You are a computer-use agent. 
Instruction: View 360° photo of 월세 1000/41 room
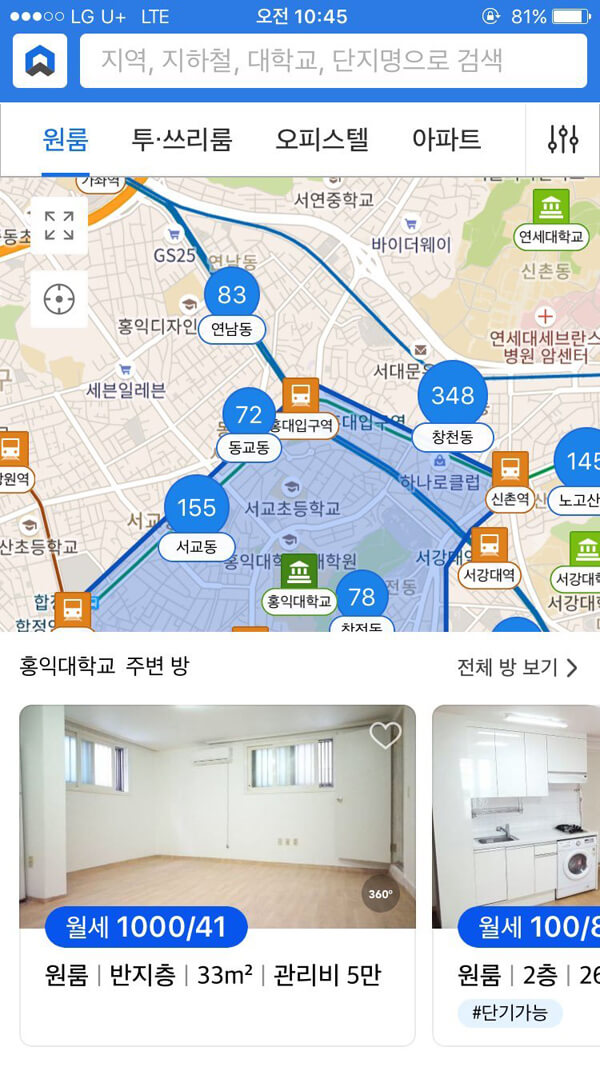380,893
